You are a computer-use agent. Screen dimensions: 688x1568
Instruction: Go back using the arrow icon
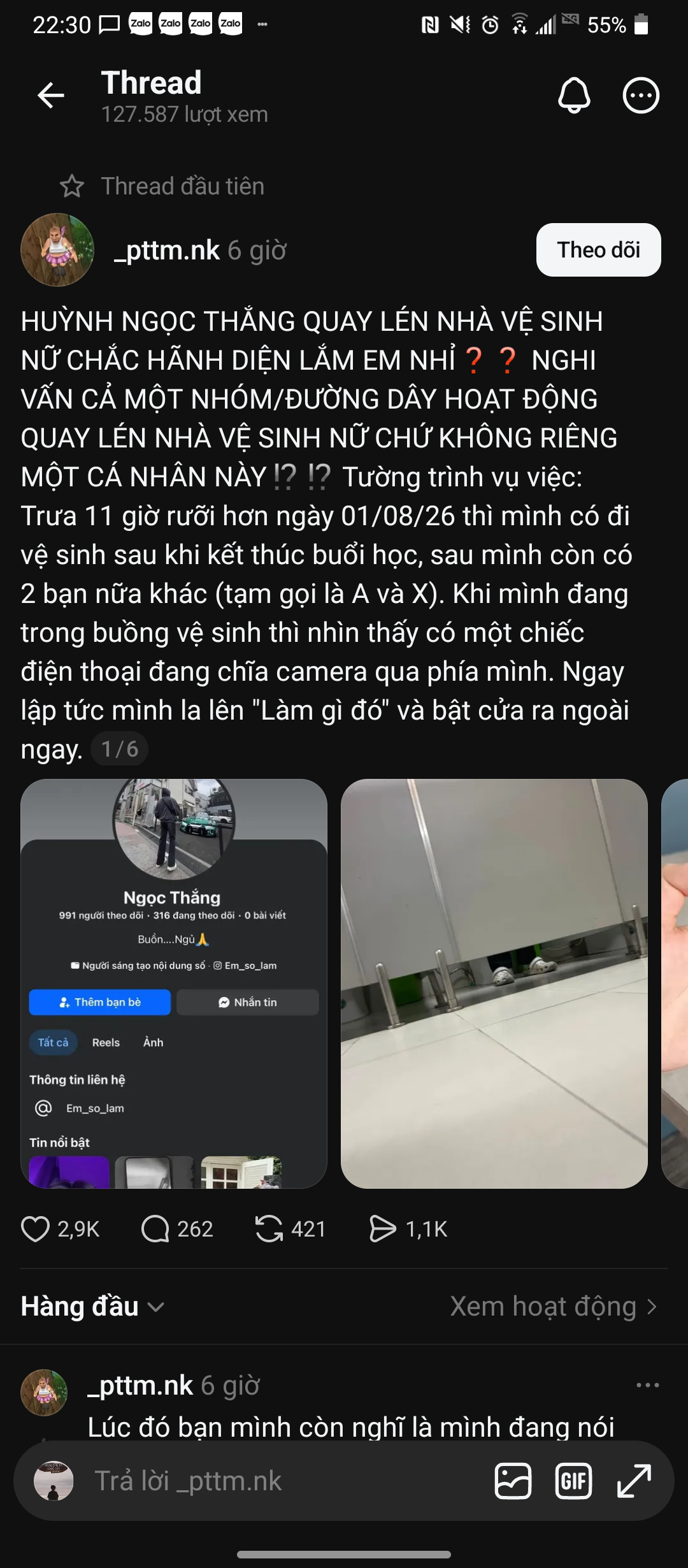[51, 96]
